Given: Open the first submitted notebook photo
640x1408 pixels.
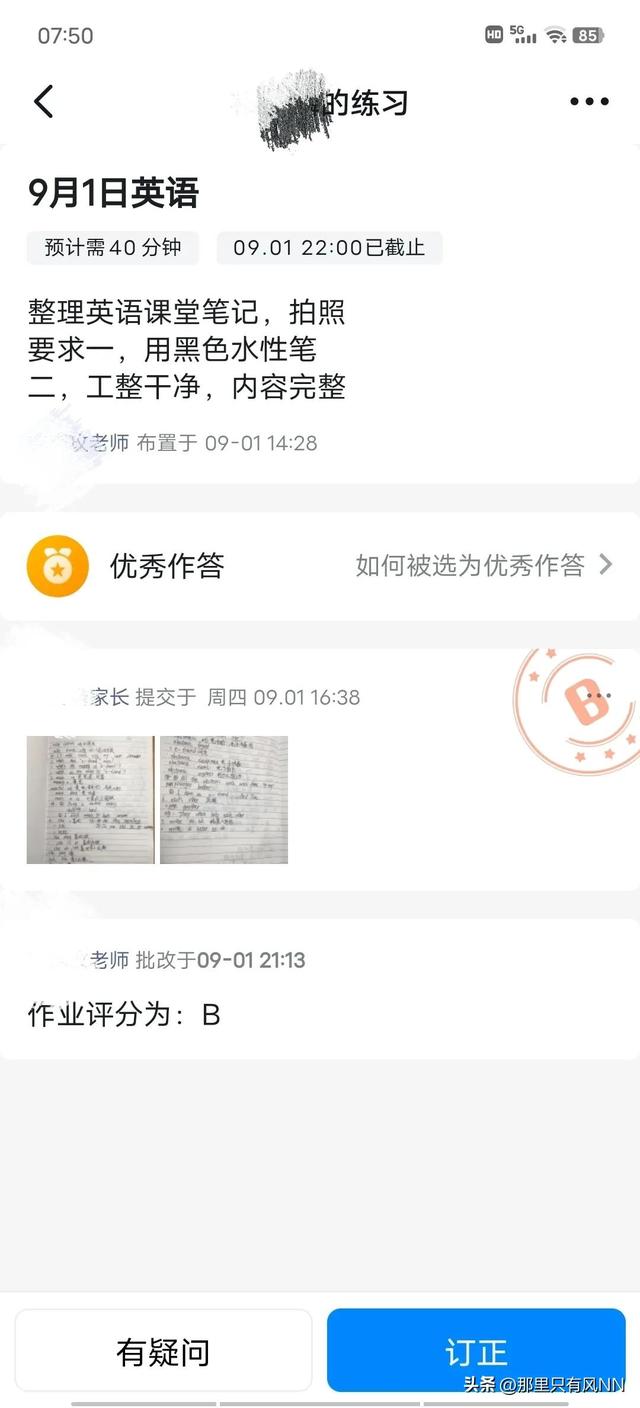Looking at the screenshot, I should tap(90, 800).
